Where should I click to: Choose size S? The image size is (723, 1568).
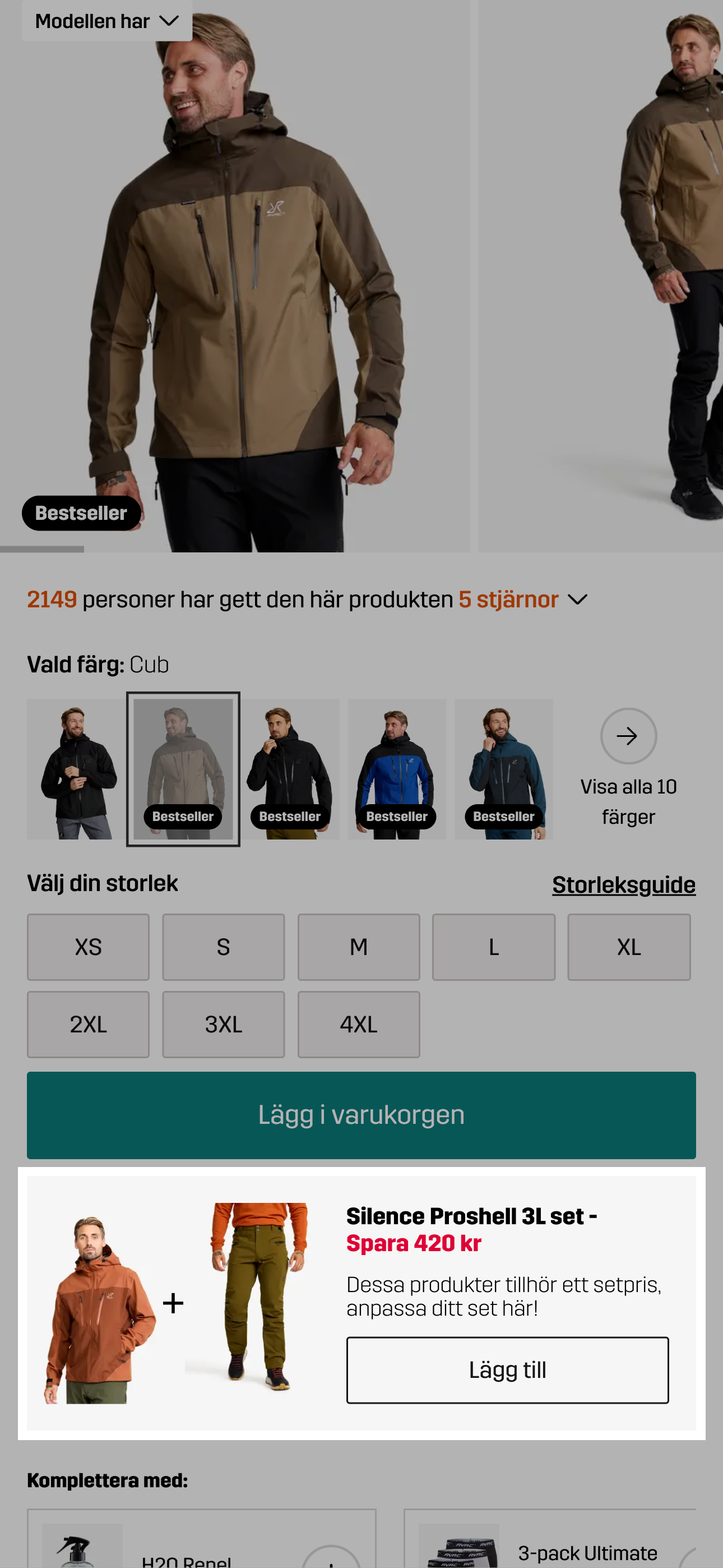[224, 947]
